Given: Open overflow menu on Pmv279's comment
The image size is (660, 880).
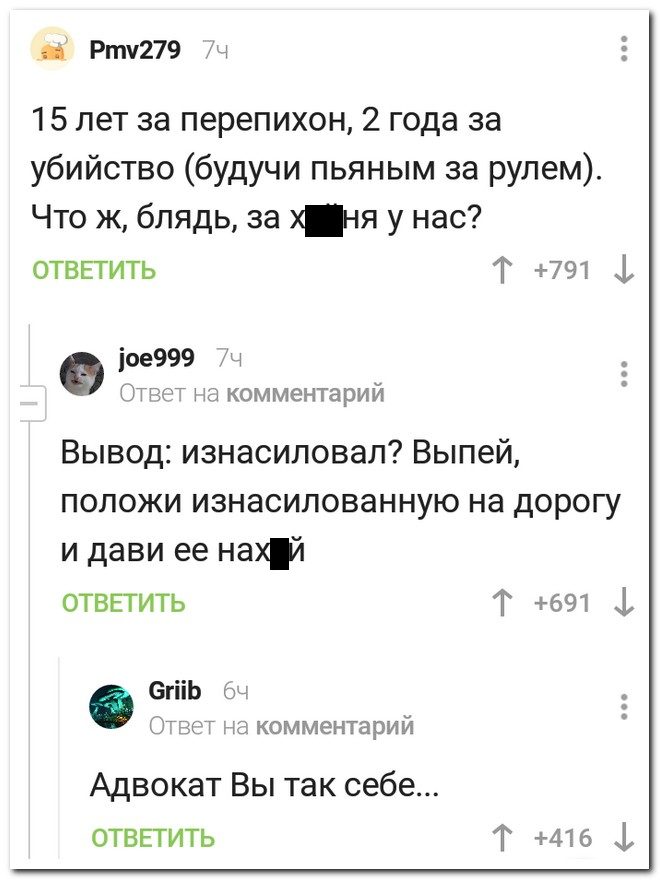Looking at the screenshot, I should (x=624, y=48).
